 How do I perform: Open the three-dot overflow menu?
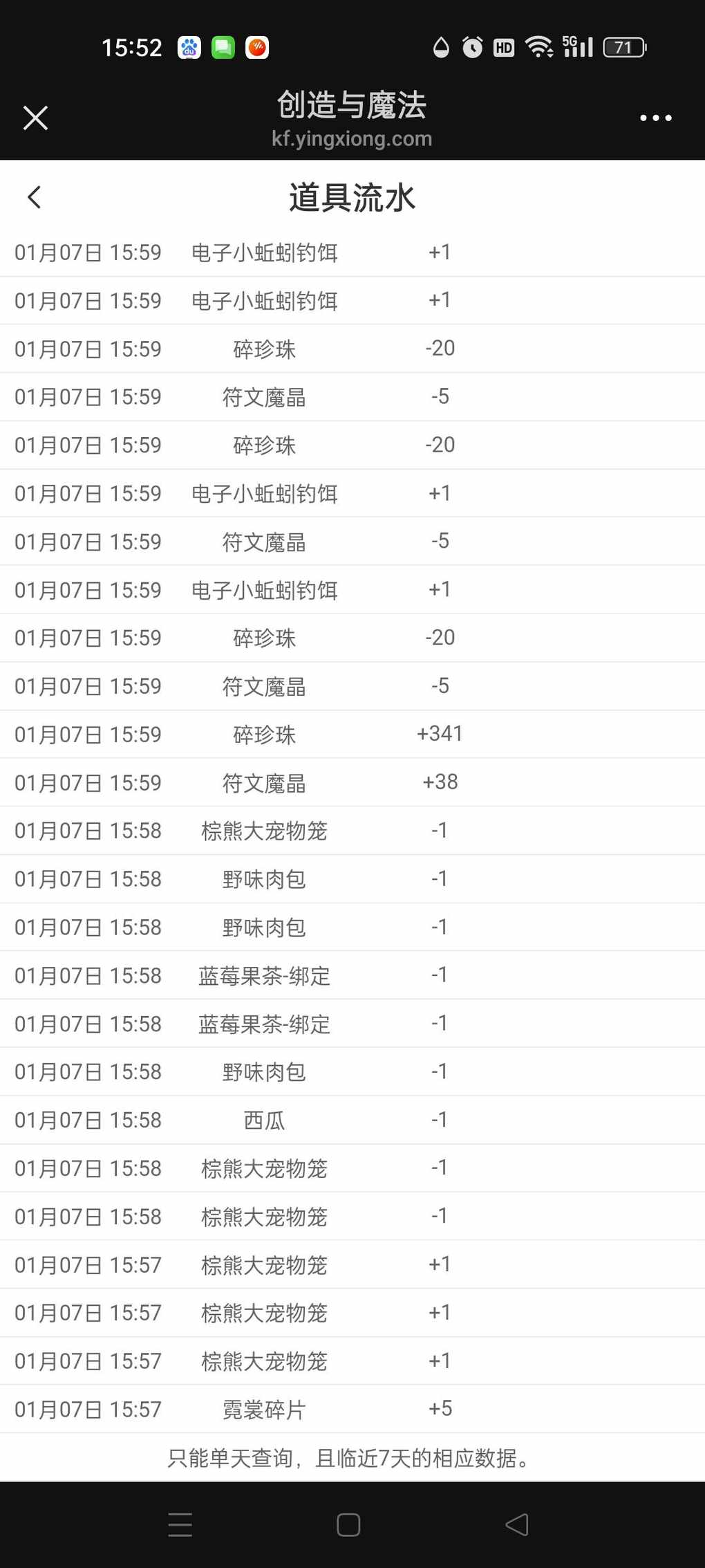point(655,118)
